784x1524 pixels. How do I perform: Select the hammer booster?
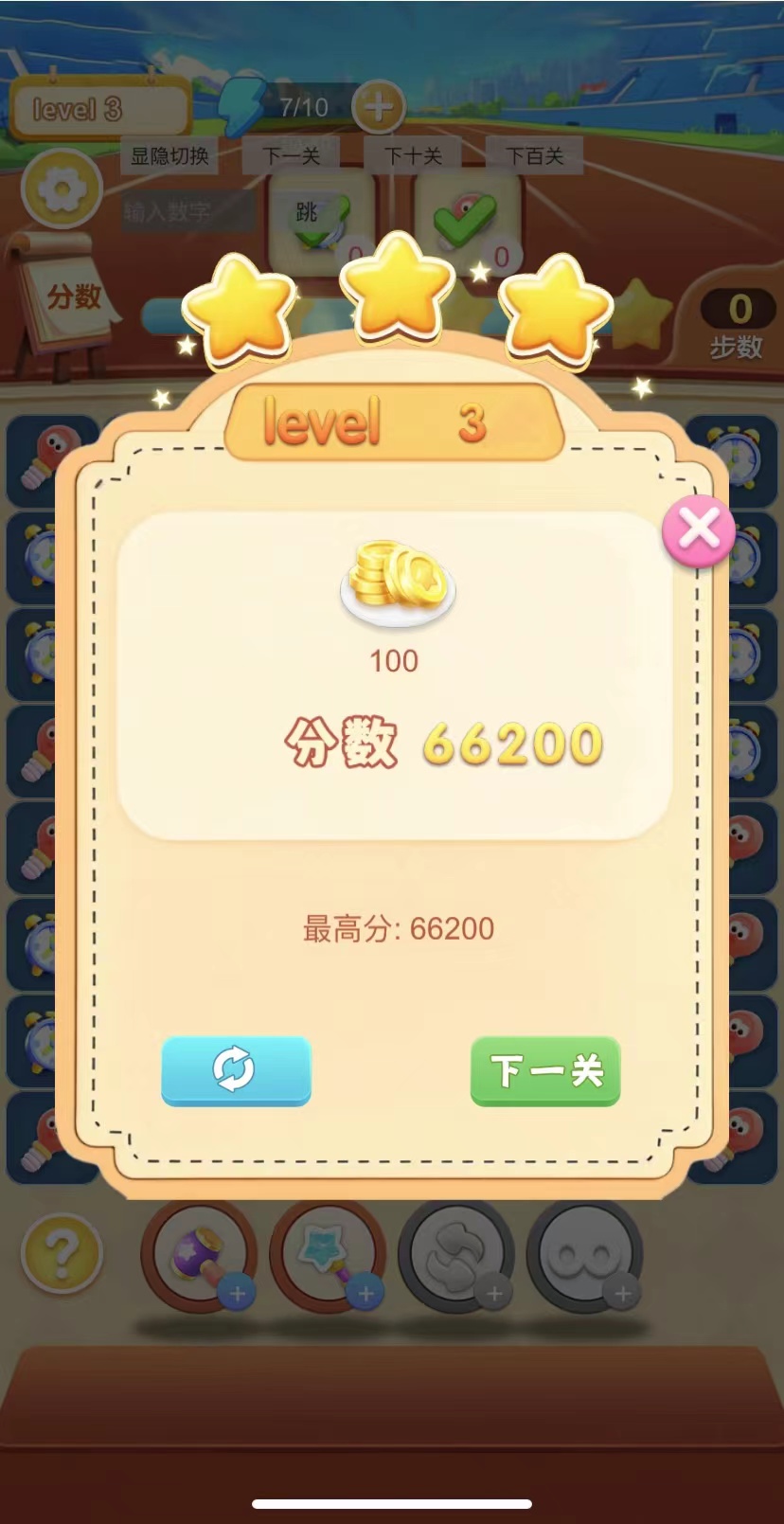pyautogui.click(x=199, y=1256)
